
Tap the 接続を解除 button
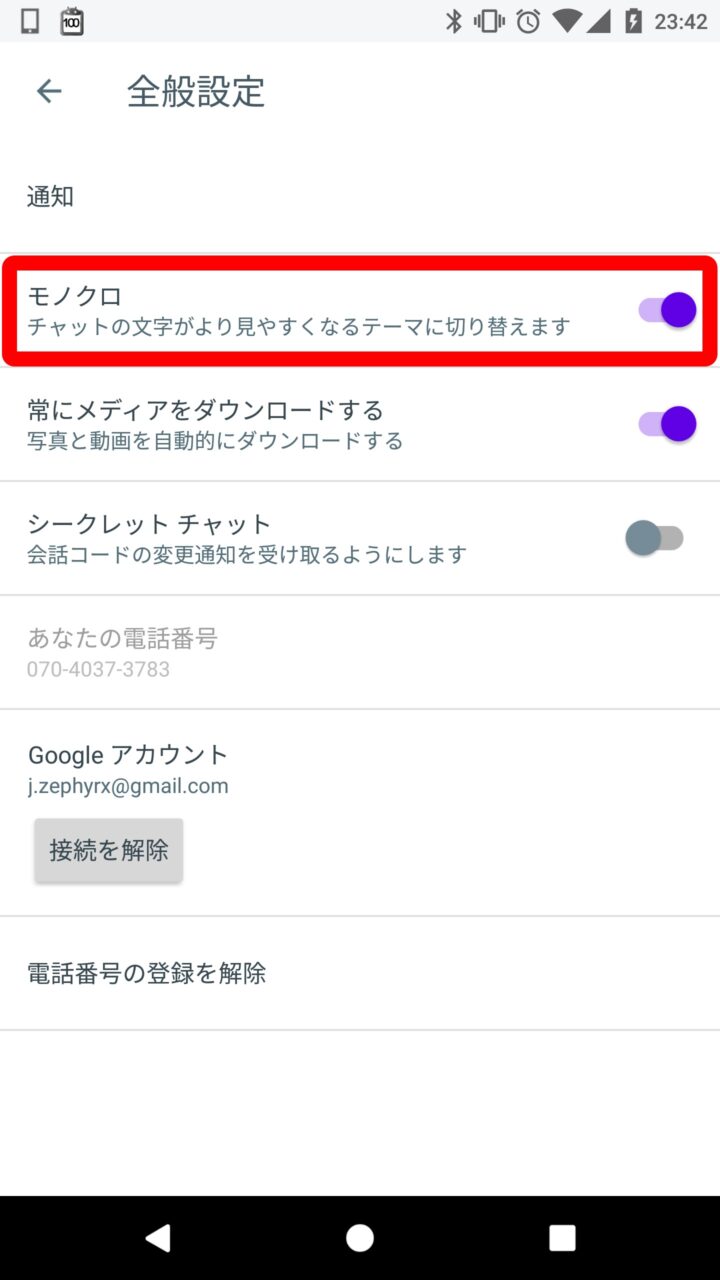pos(109,850)
